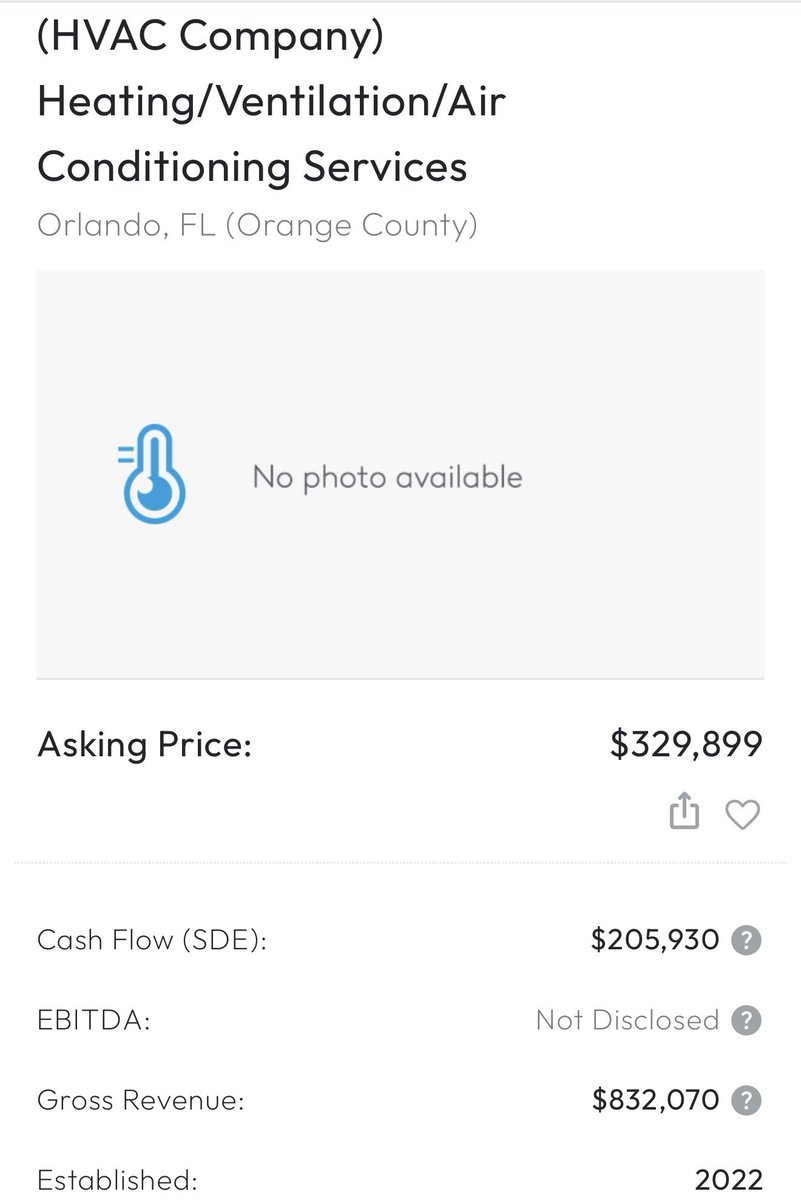Save the listing with the heart icon
The image size is (801, 1200).
pos(742,815)
